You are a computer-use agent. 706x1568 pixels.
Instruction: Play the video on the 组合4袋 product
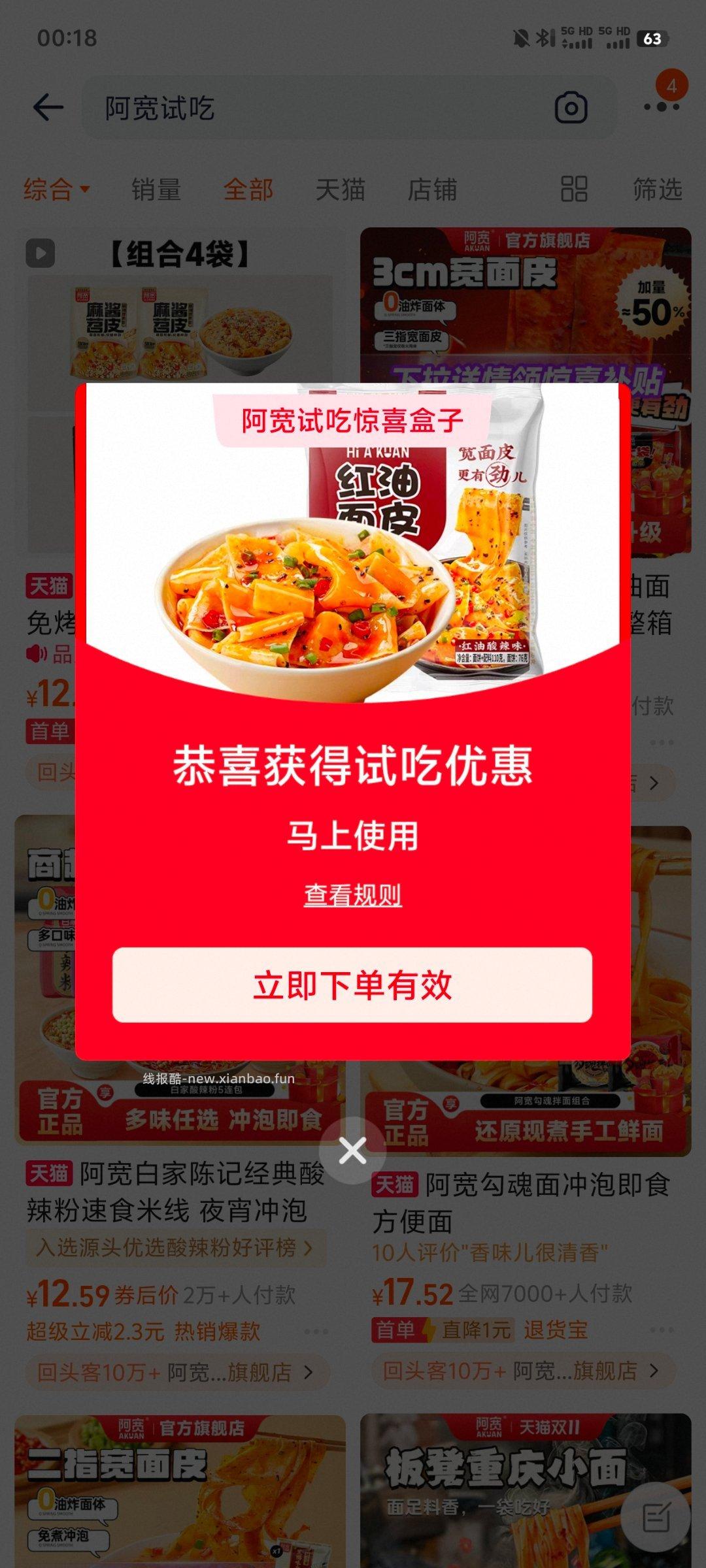(41, 253)
